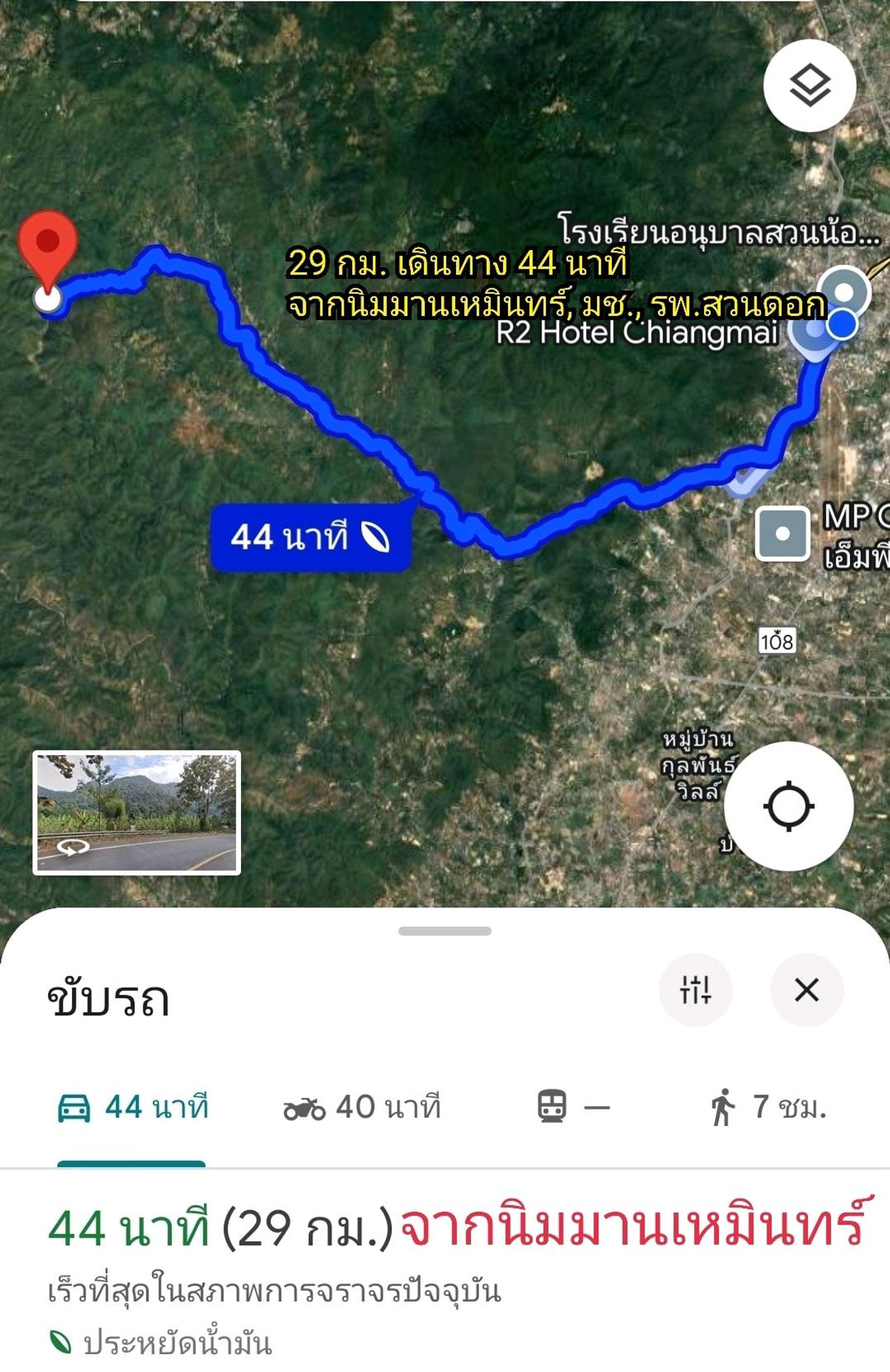Tap the hotel marker beside MP on the map
The image size is (890, 1372).
(x=782, y=533)
